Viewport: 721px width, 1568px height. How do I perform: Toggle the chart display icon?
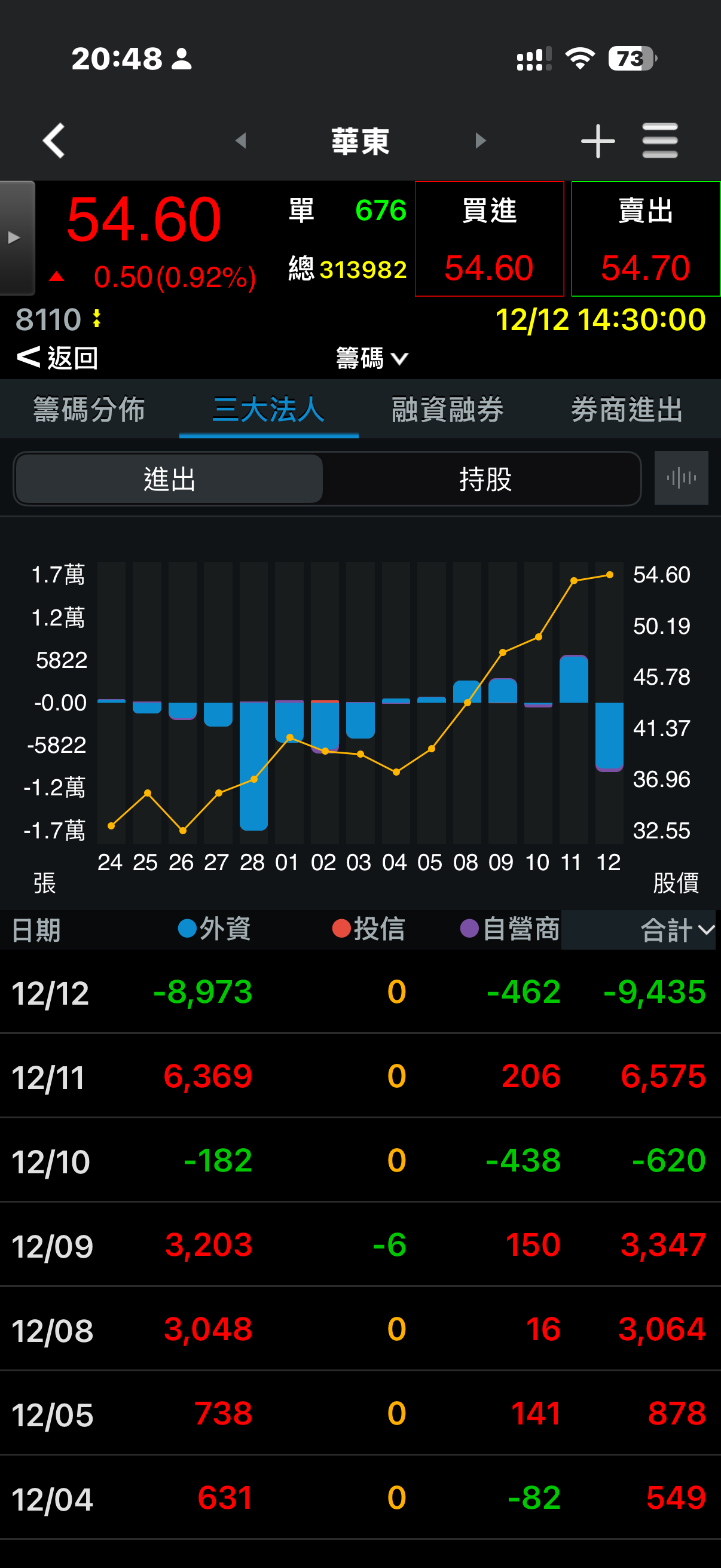pyautogui.click(x=681, y=478)
